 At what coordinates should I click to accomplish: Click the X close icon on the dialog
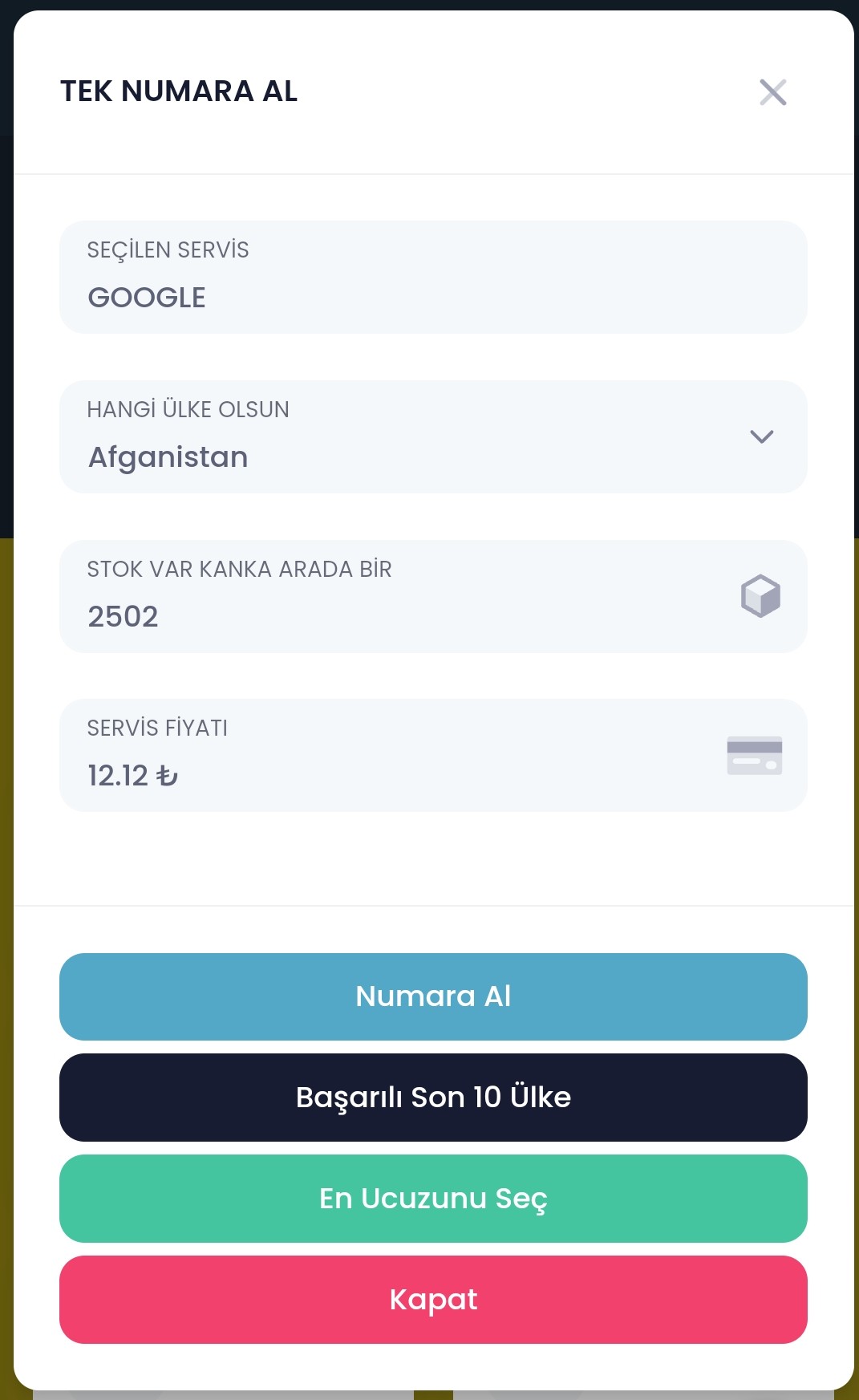pyautogui.click(x=772, y=93)
